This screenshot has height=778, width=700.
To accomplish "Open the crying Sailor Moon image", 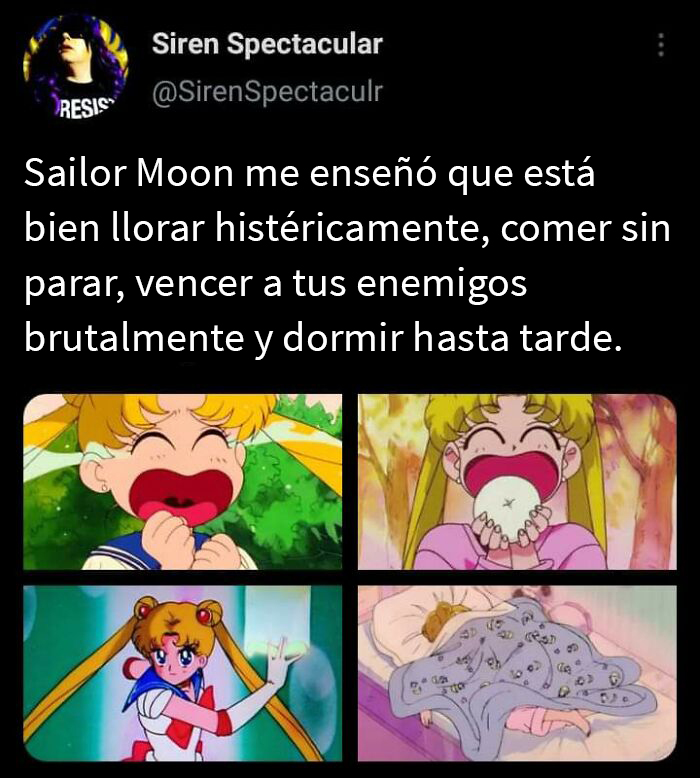I will 182,482.
